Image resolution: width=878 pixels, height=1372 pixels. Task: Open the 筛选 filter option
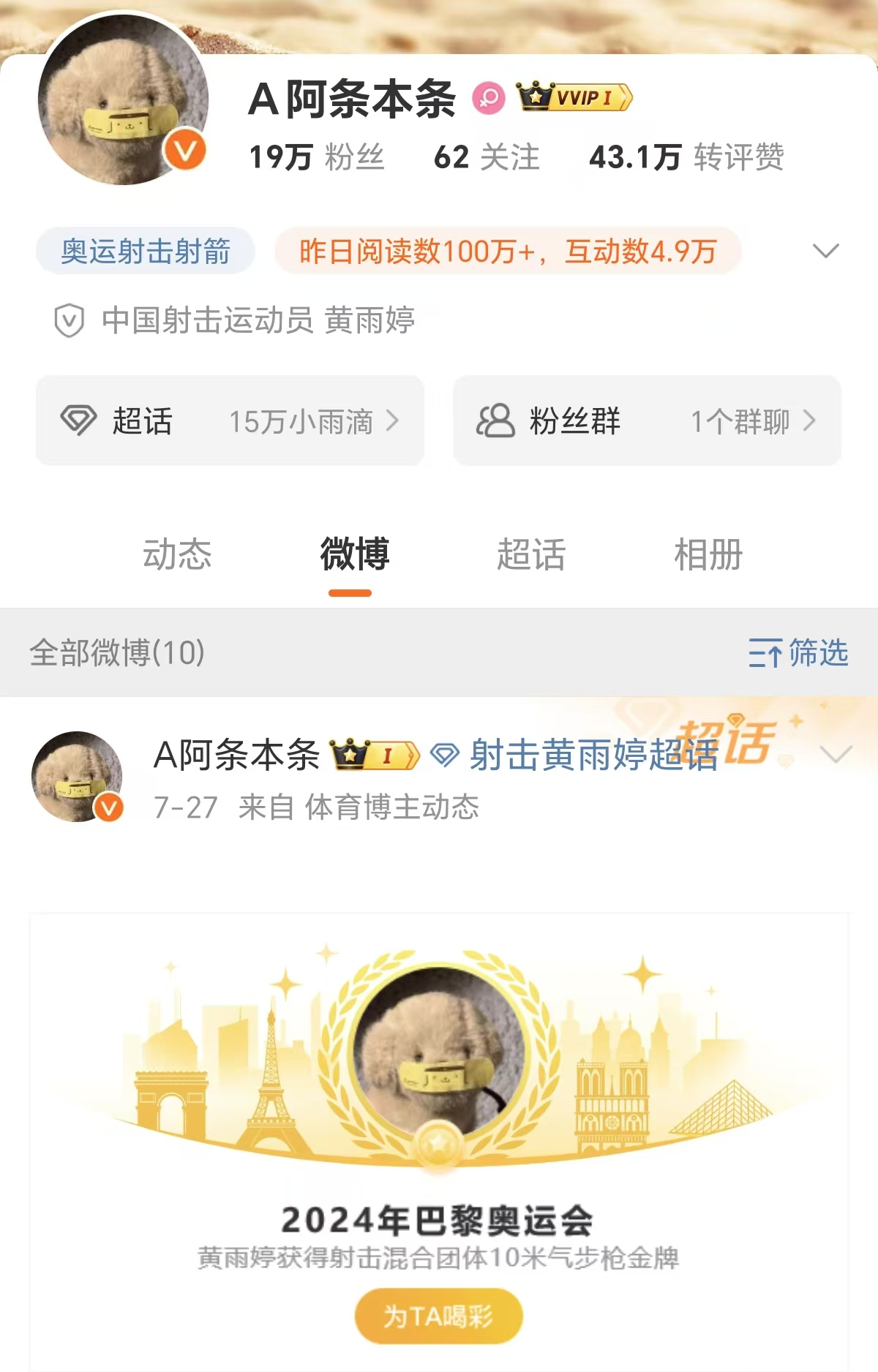tap(798, 652)
